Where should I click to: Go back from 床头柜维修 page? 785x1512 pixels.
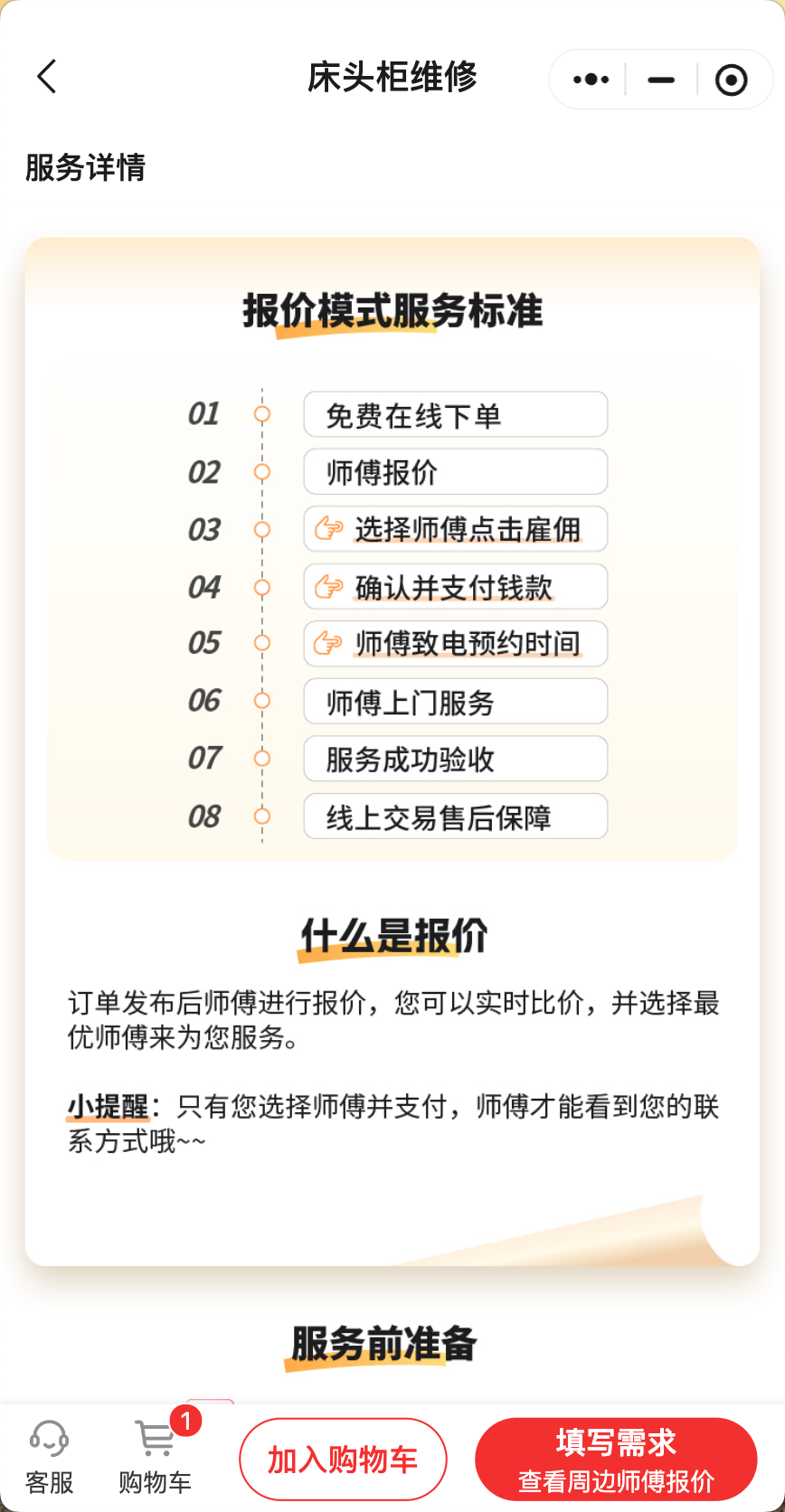pos(47,78)
